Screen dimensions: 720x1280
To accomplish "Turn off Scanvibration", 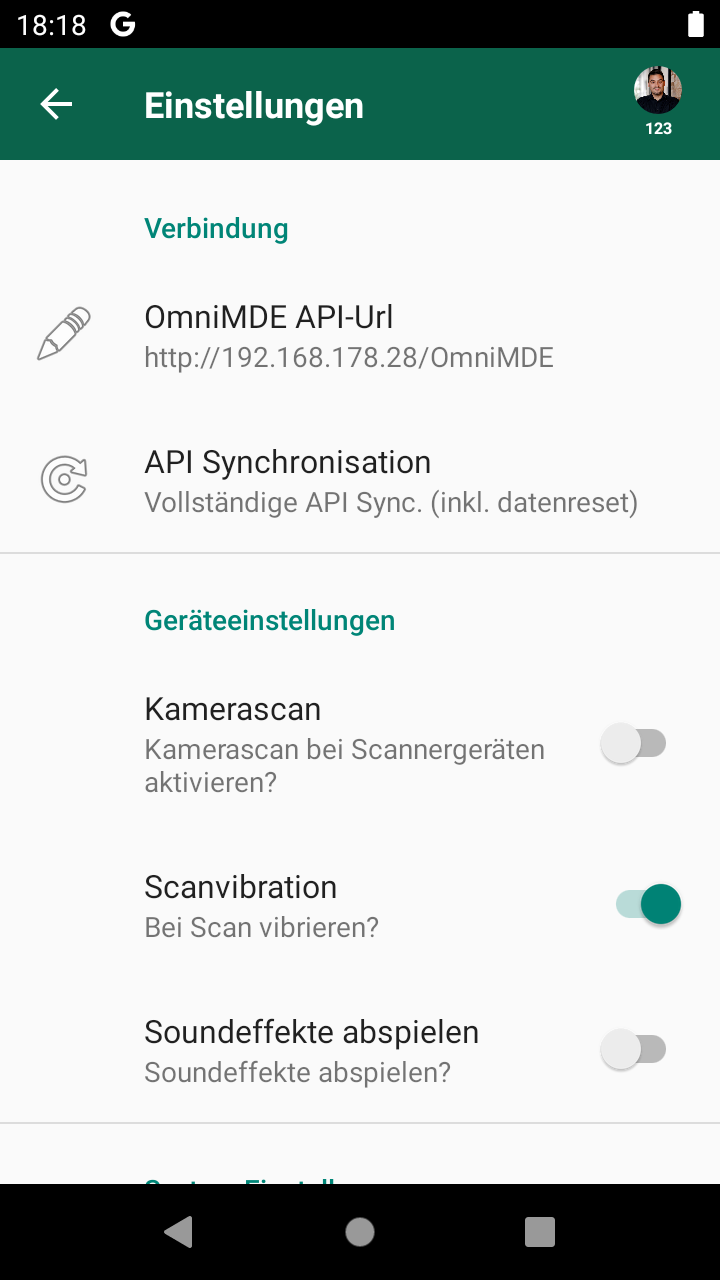I will pos(648,905).
